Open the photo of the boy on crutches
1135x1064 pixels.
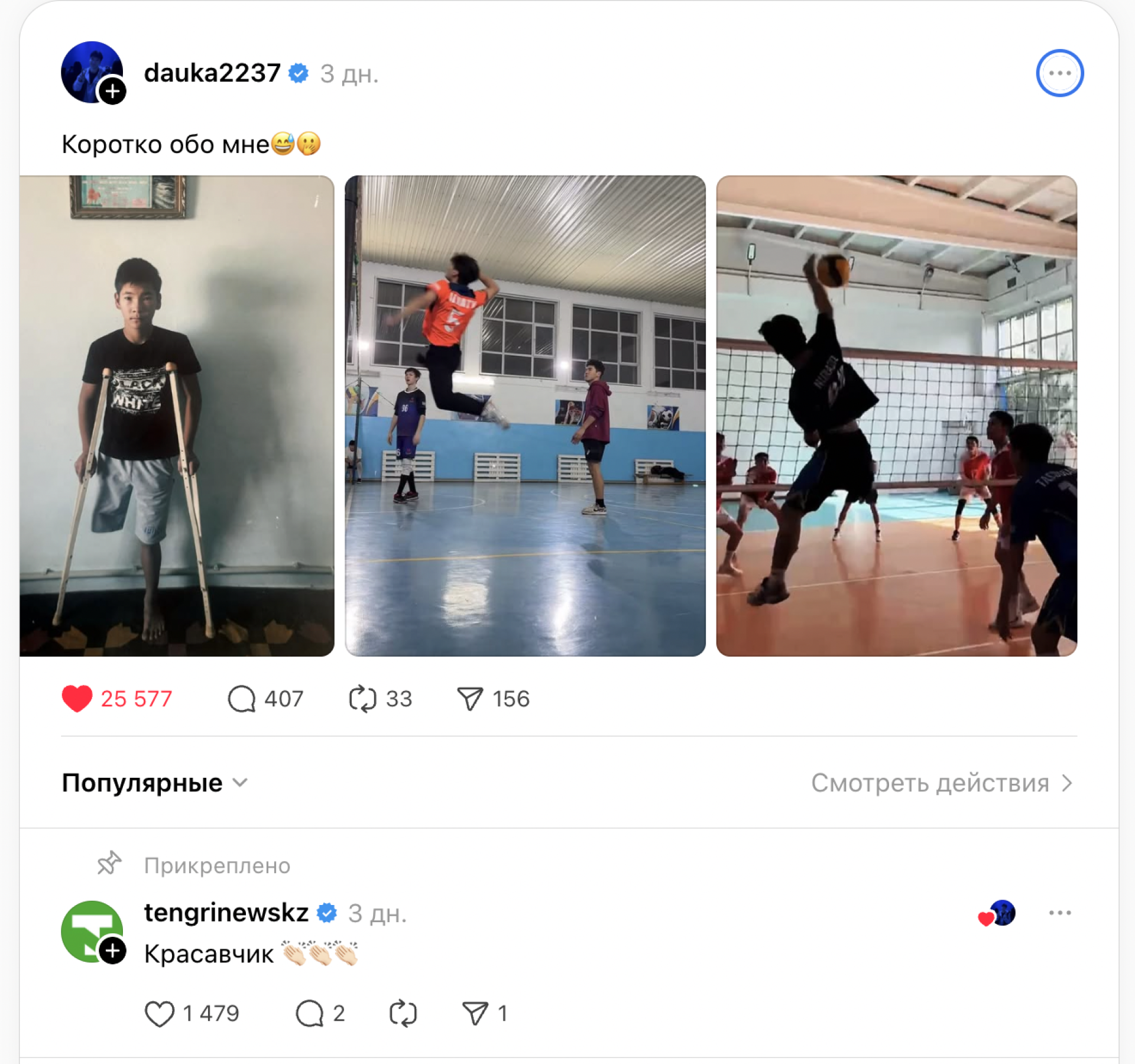tap(177, 416)
